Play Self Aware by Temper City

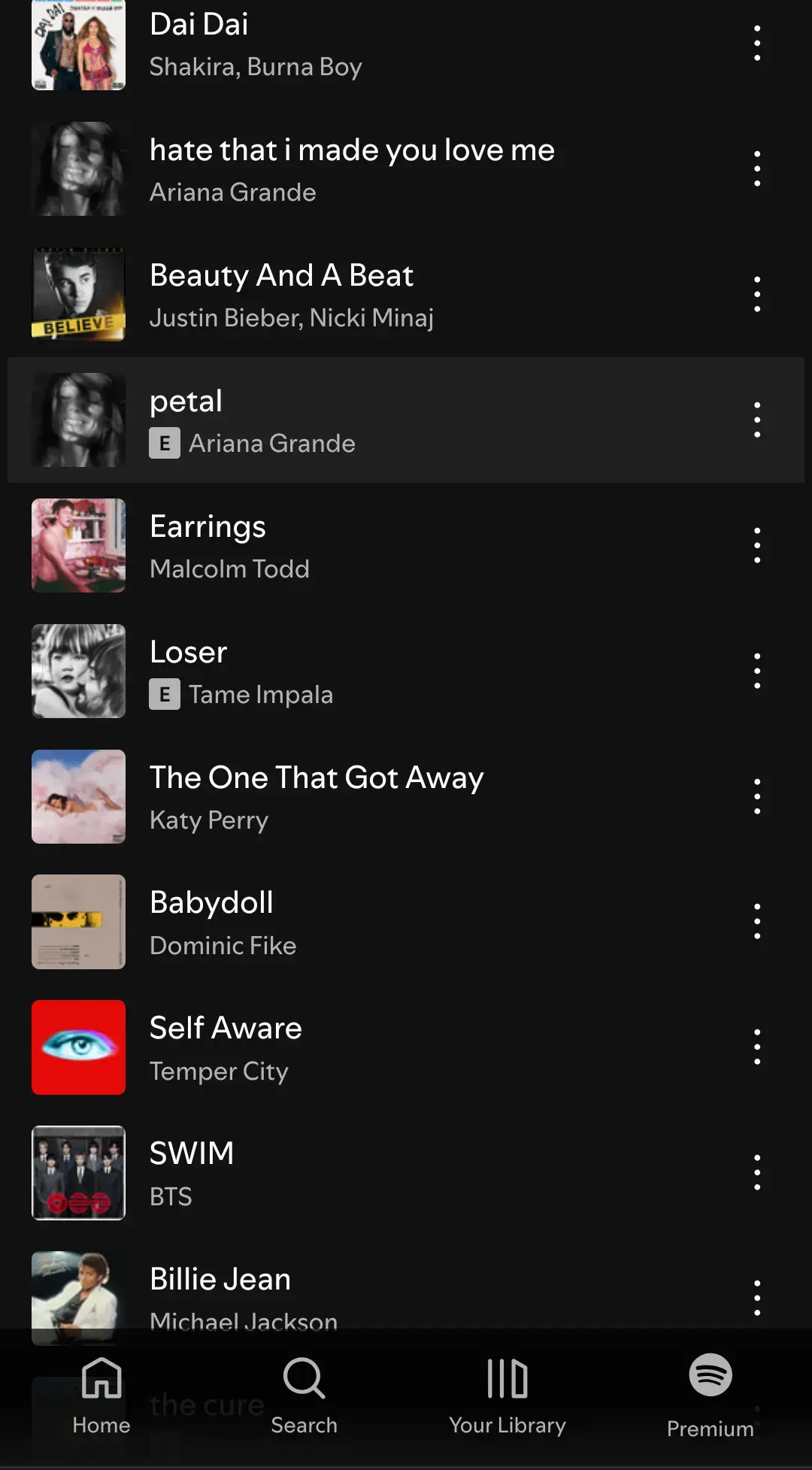(x=406, y=1047)
